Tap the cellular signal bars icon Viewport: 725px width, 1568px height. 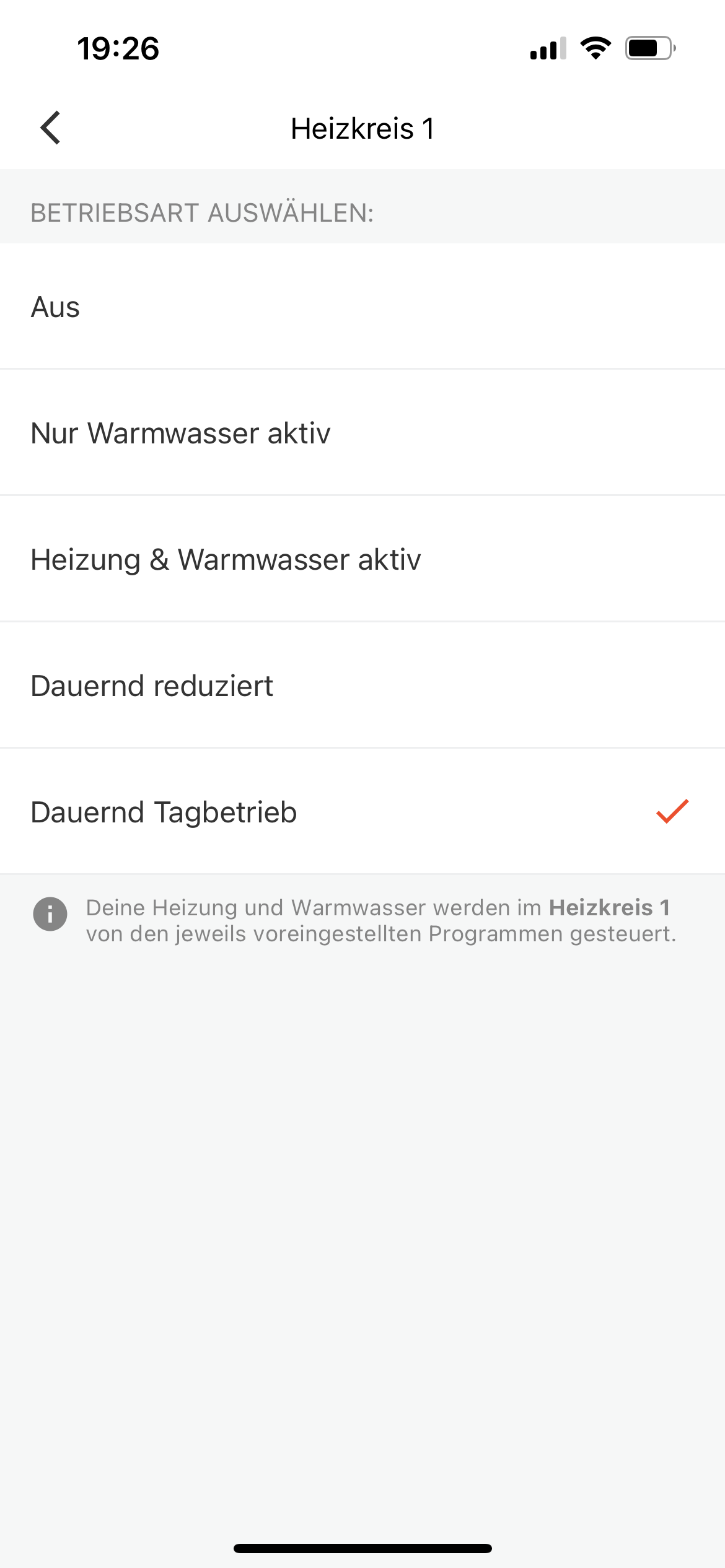pyautogui.click(x=548, y=51)
